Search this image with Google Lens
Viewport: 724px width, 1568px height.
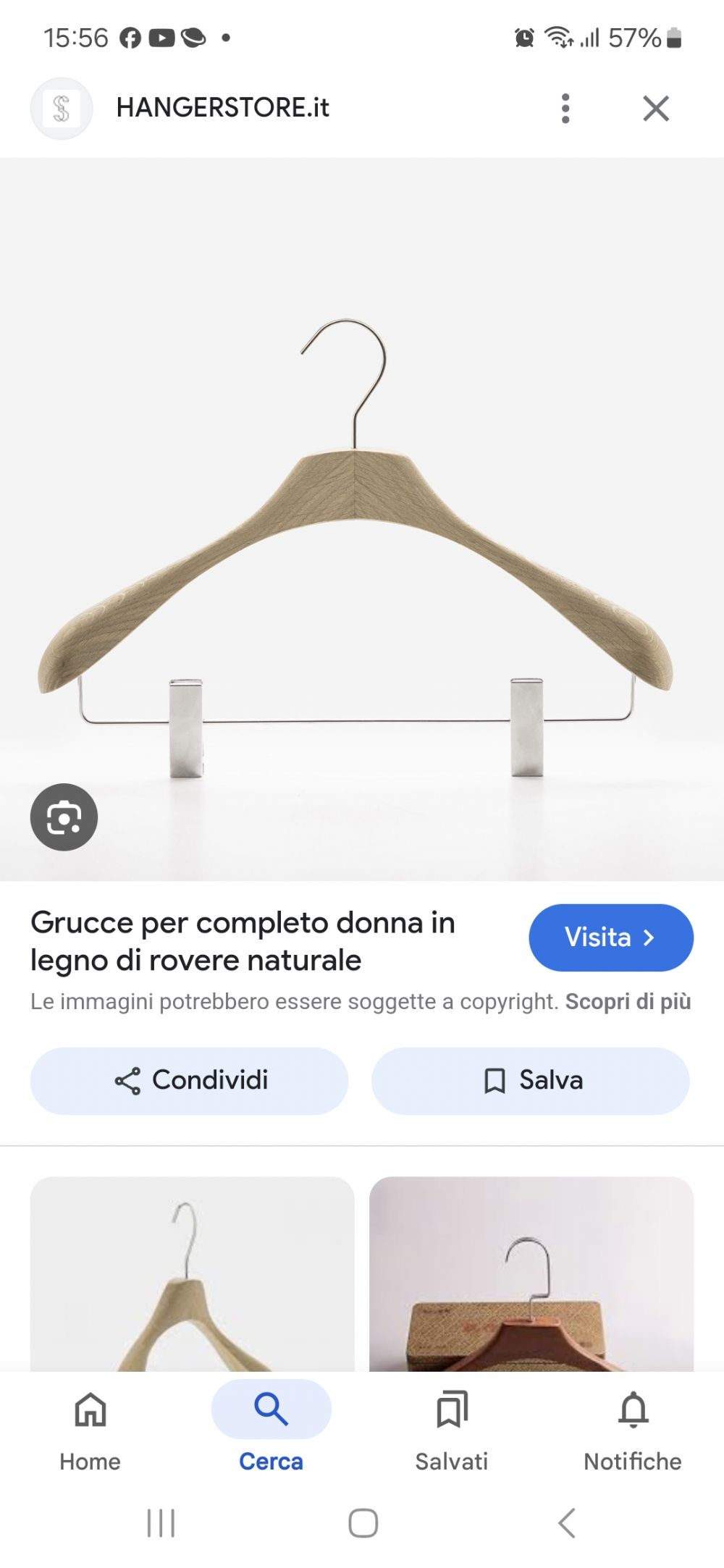coord(64,817)
